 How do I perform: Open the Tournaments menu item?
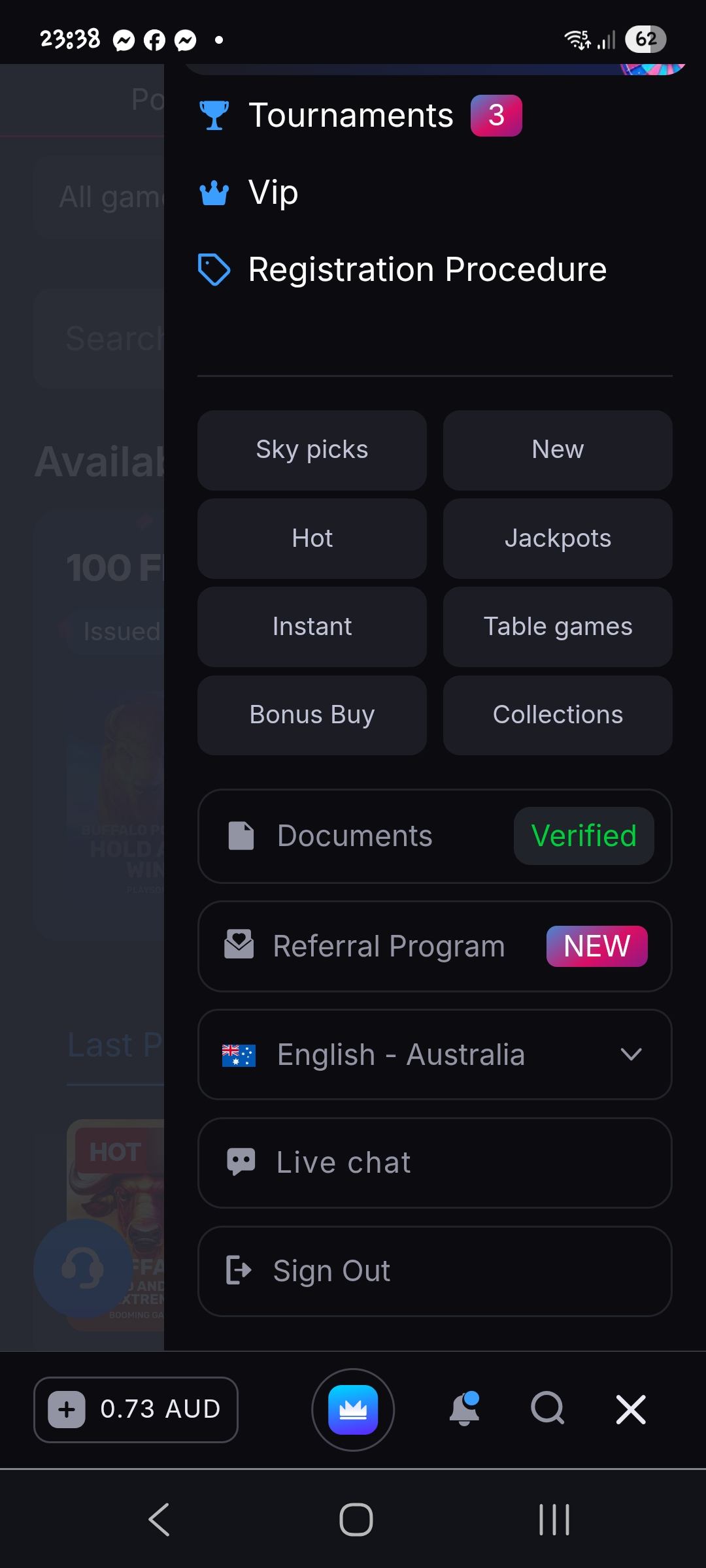[x=351, y=116]
